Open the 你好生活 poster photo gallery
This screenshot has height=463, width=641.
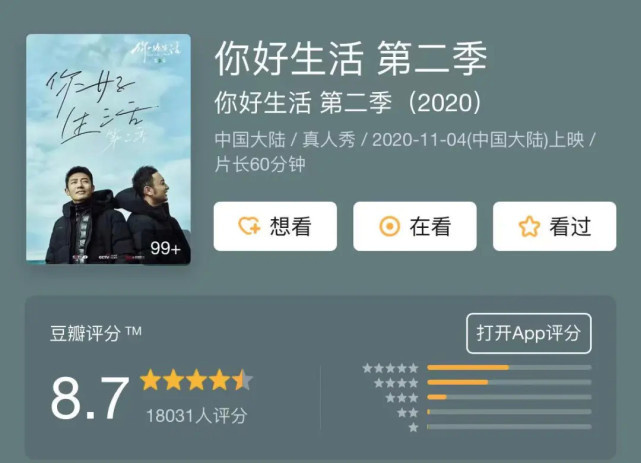[x=108, y=150]
